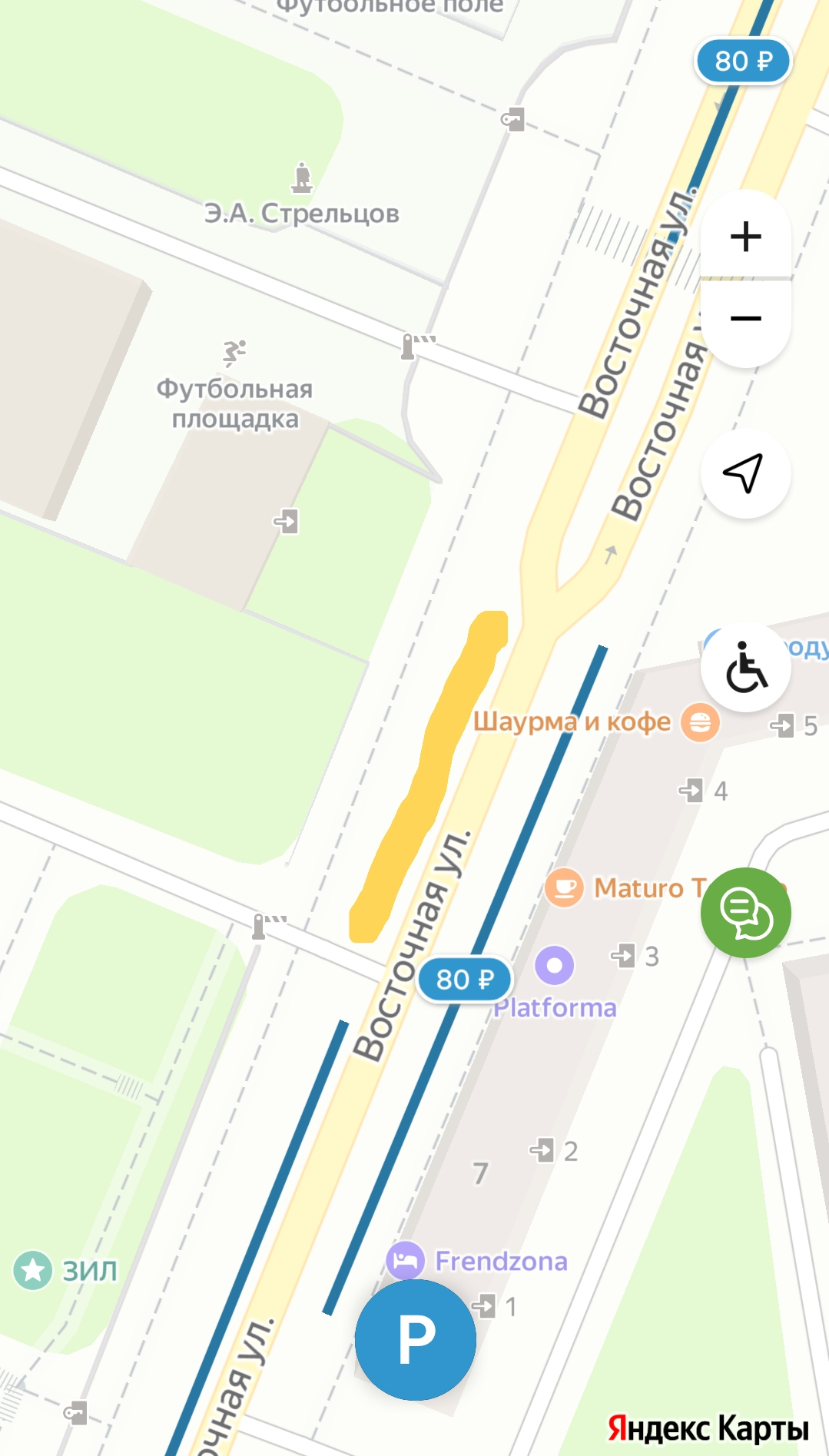829x1456 pixels.
Task: Open the blue P parking marker
Action: [416, 1339]
